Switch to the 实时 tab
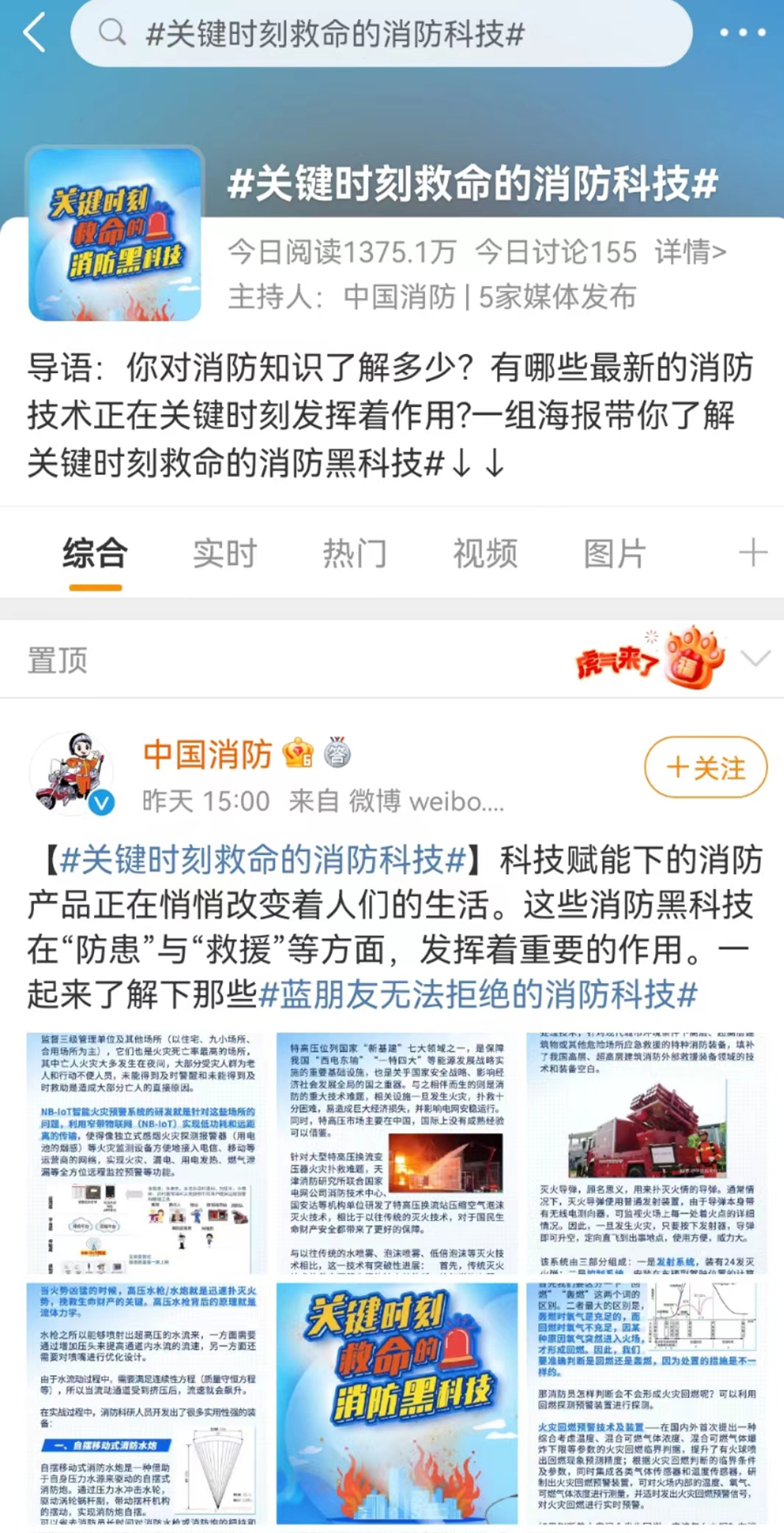The height and width of the screenshot is (1533, 784). coord(225,554)
